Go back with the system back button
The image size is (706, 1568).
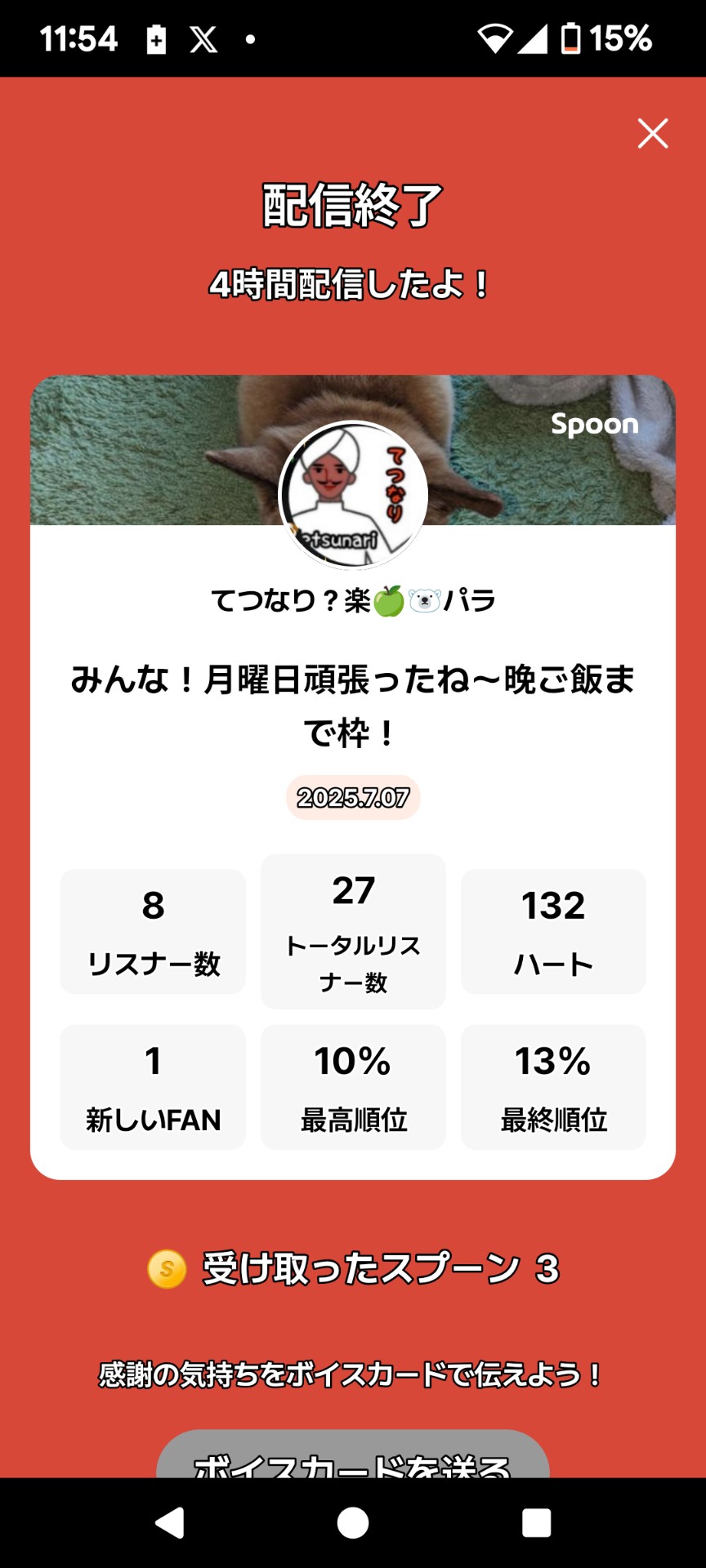(x=170, y=1522)
